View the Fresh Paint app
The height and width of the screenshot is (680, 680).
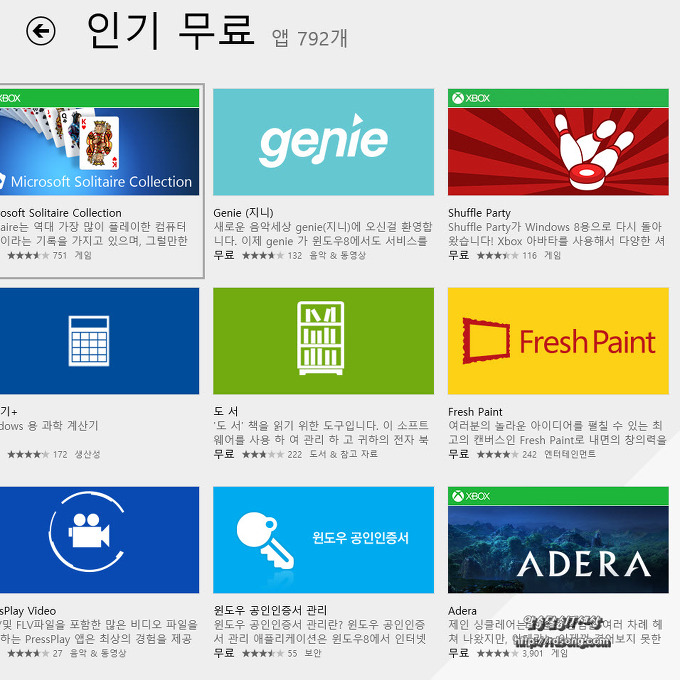tap(557, 341)
